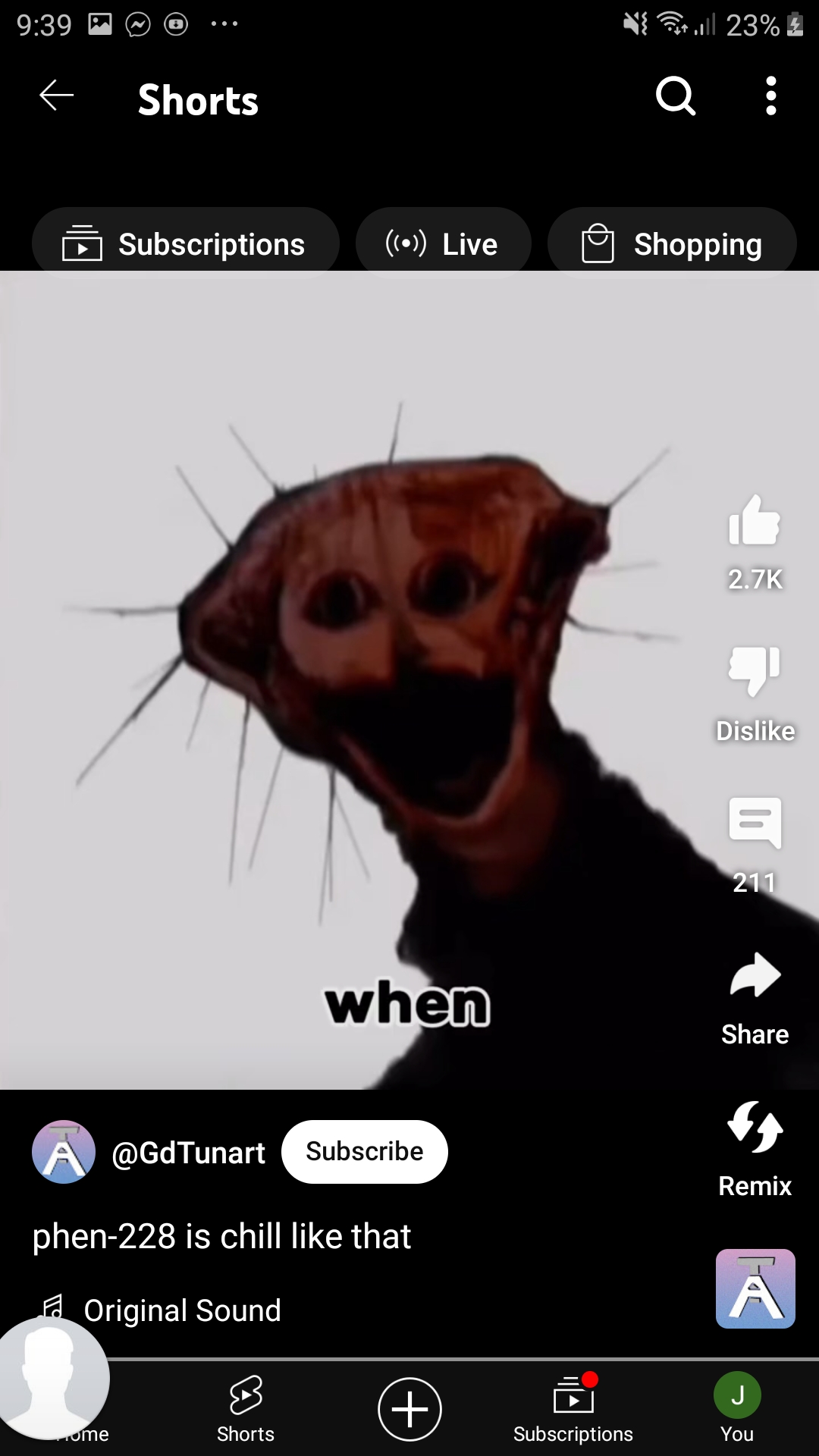Open the three-dot overflow menu
This screenshot has width=819, height=1456.
770,96
